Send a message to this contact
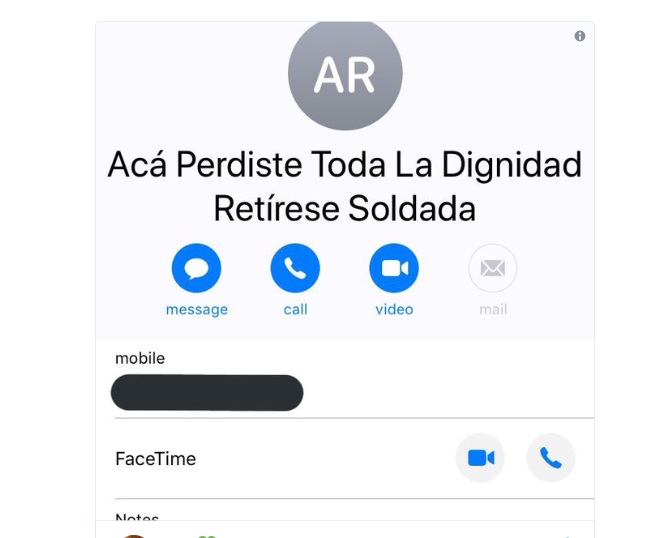This screenshot has width=666, height=538. coord(196,269)
